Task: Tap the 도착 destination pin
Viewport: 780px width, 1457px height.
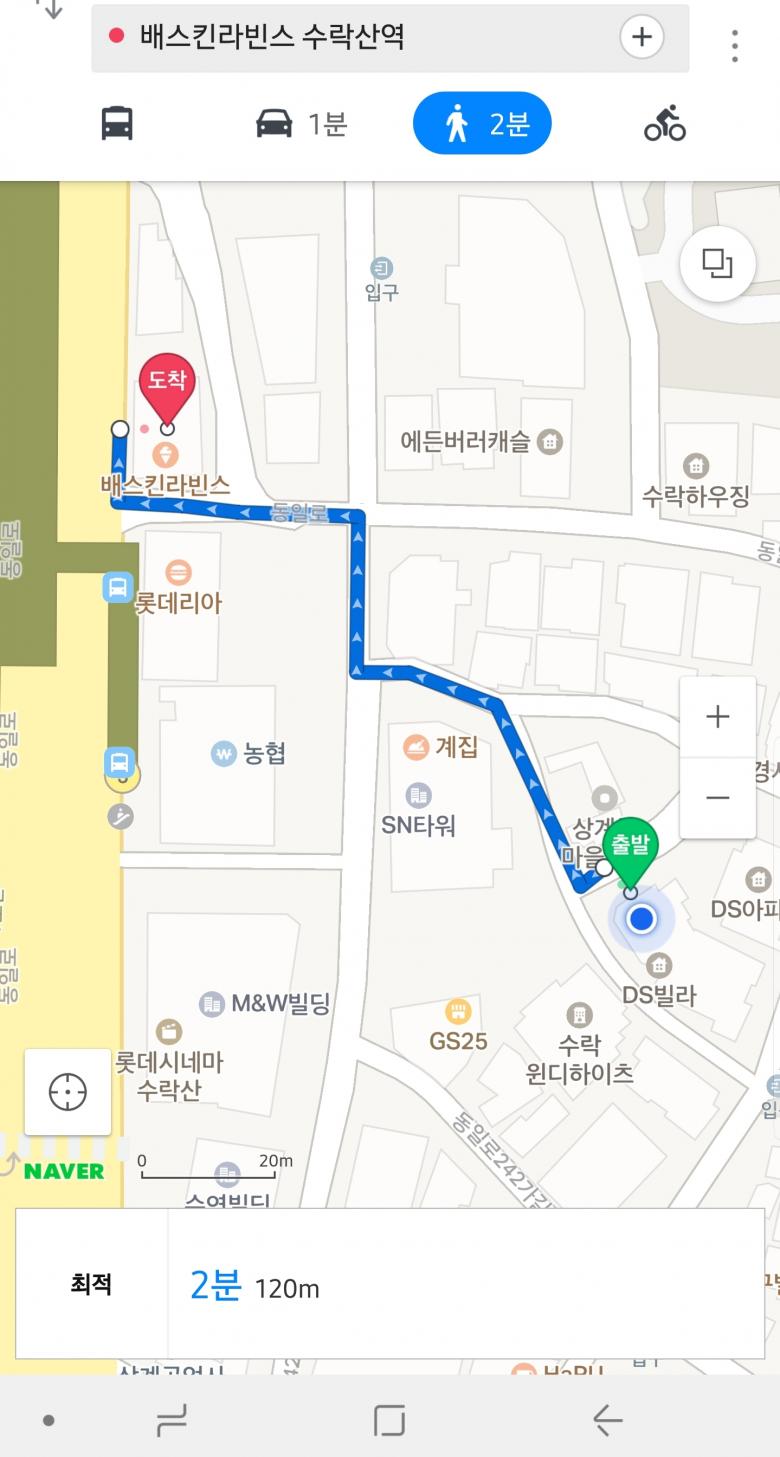Action: tap(167, 385)
